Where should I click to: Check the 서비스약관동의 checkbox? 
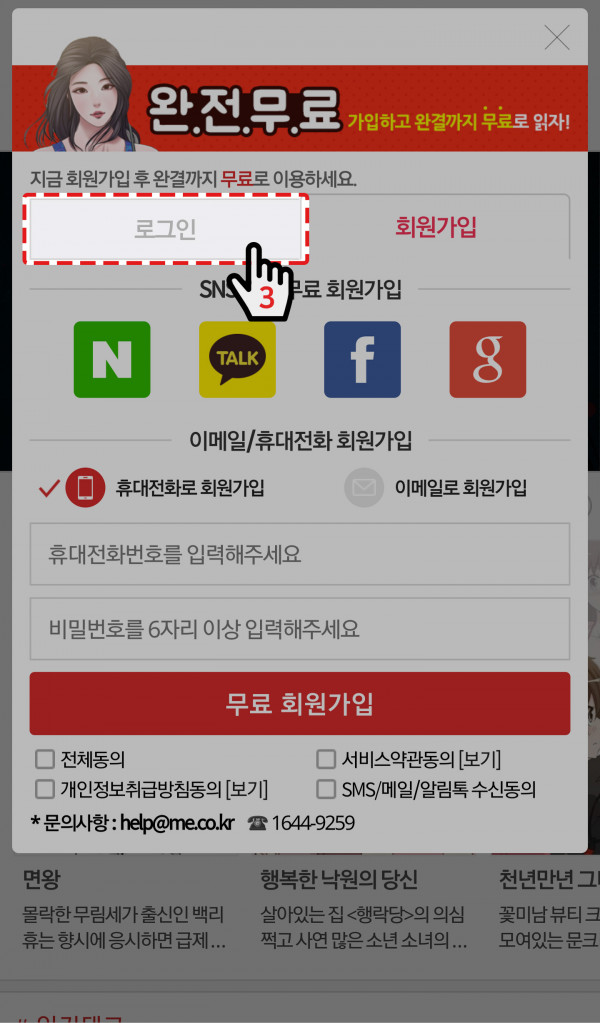click(x=326, y=760)
